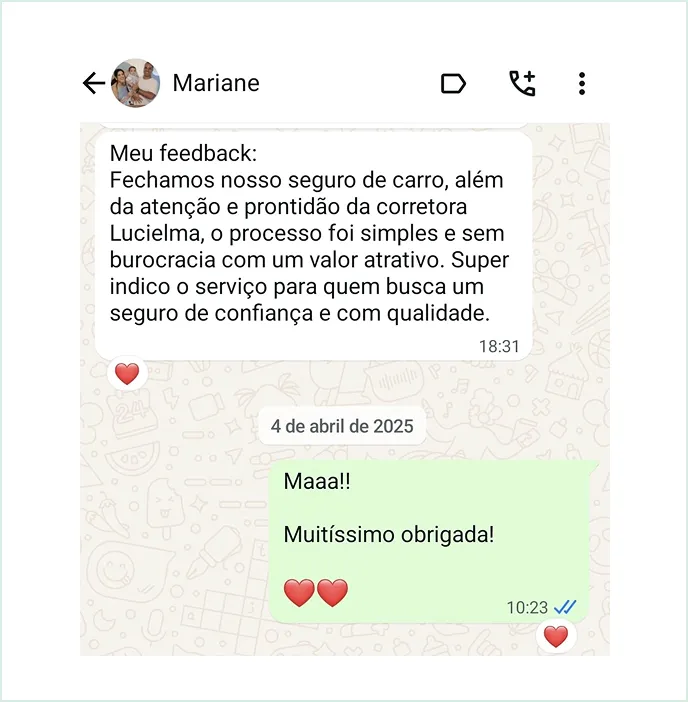
Task: Go back from Mariane's chat
Action: click(94, 84)
